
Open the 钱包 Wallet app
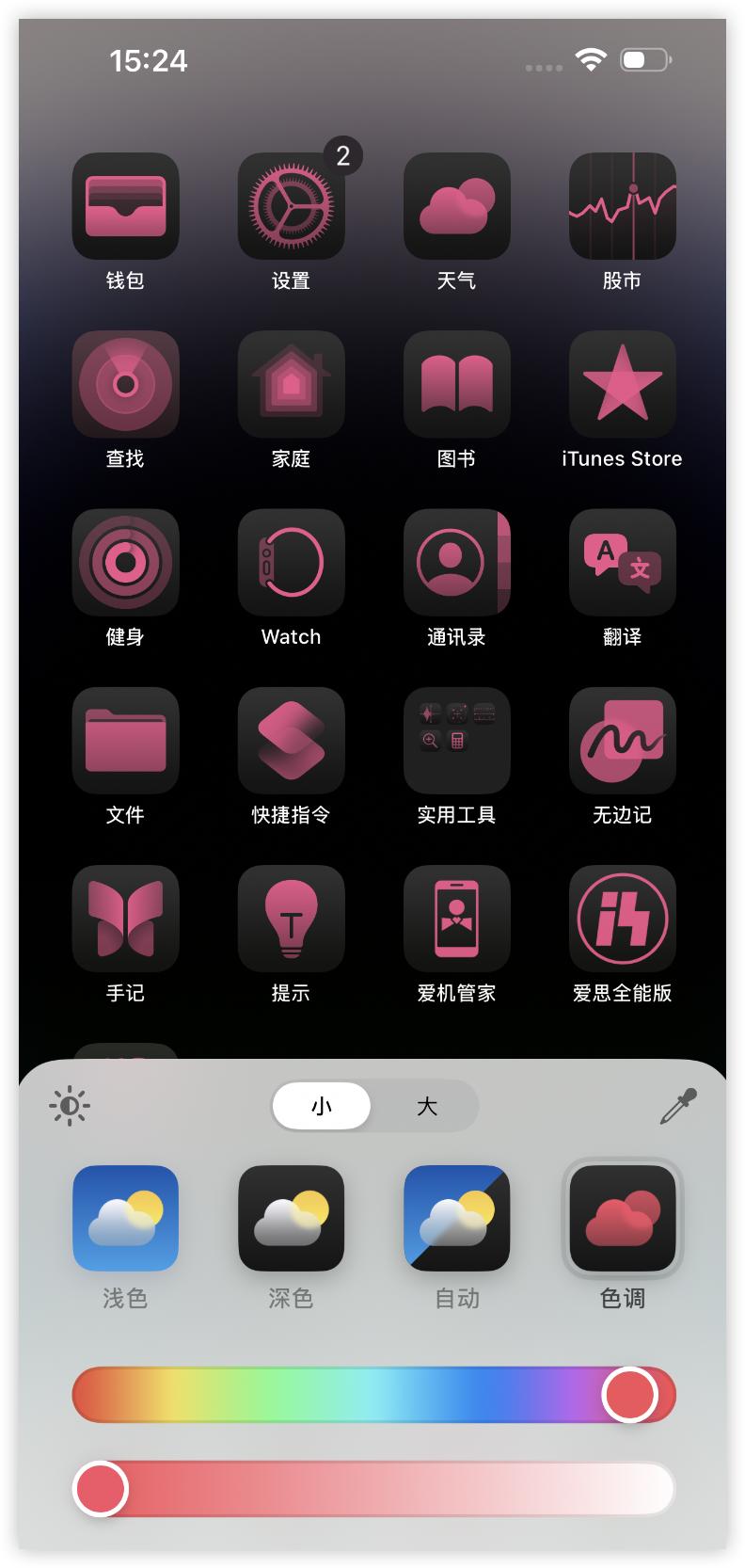point(125,206)
